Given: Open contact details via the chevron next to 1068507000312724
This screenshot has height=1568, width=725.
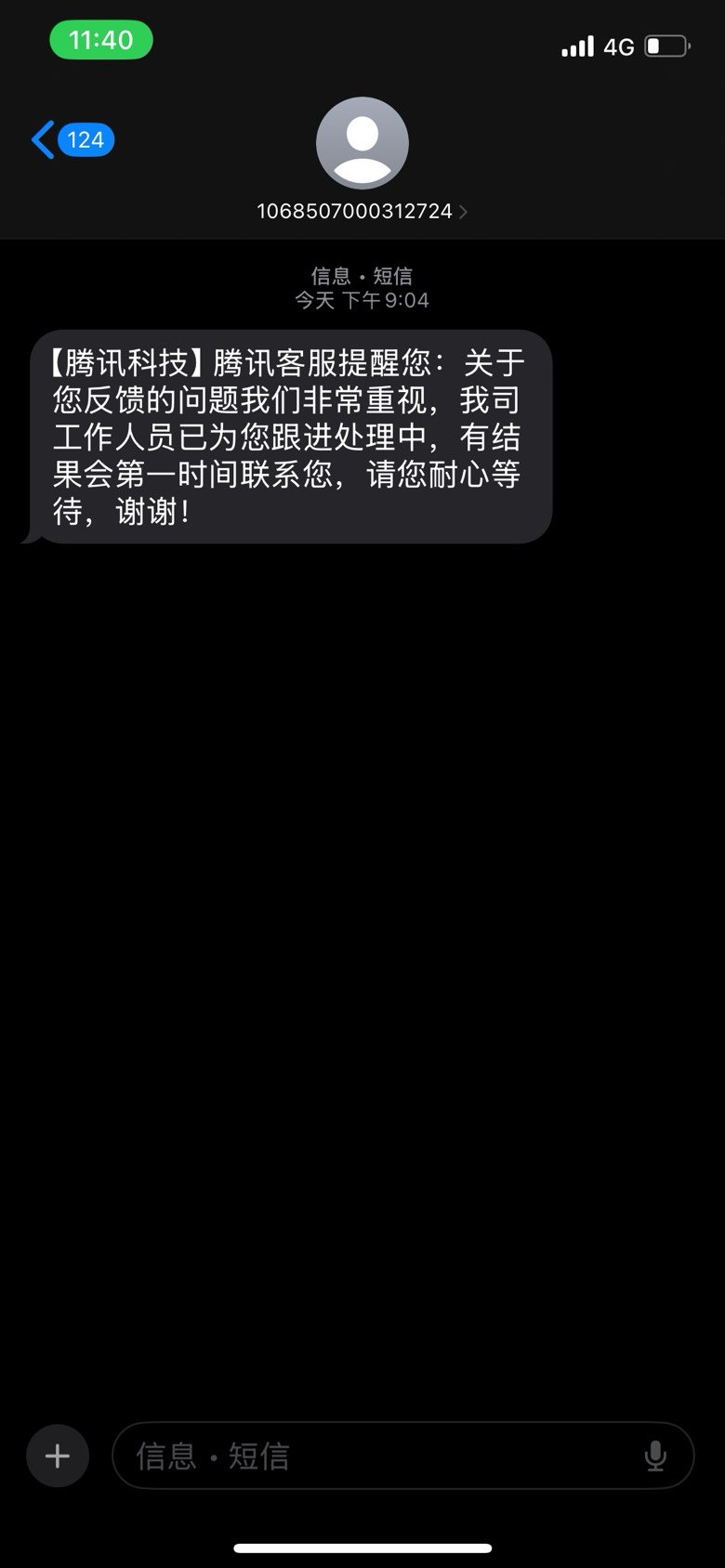Looking at the screenshot, I should click(464, 211).
